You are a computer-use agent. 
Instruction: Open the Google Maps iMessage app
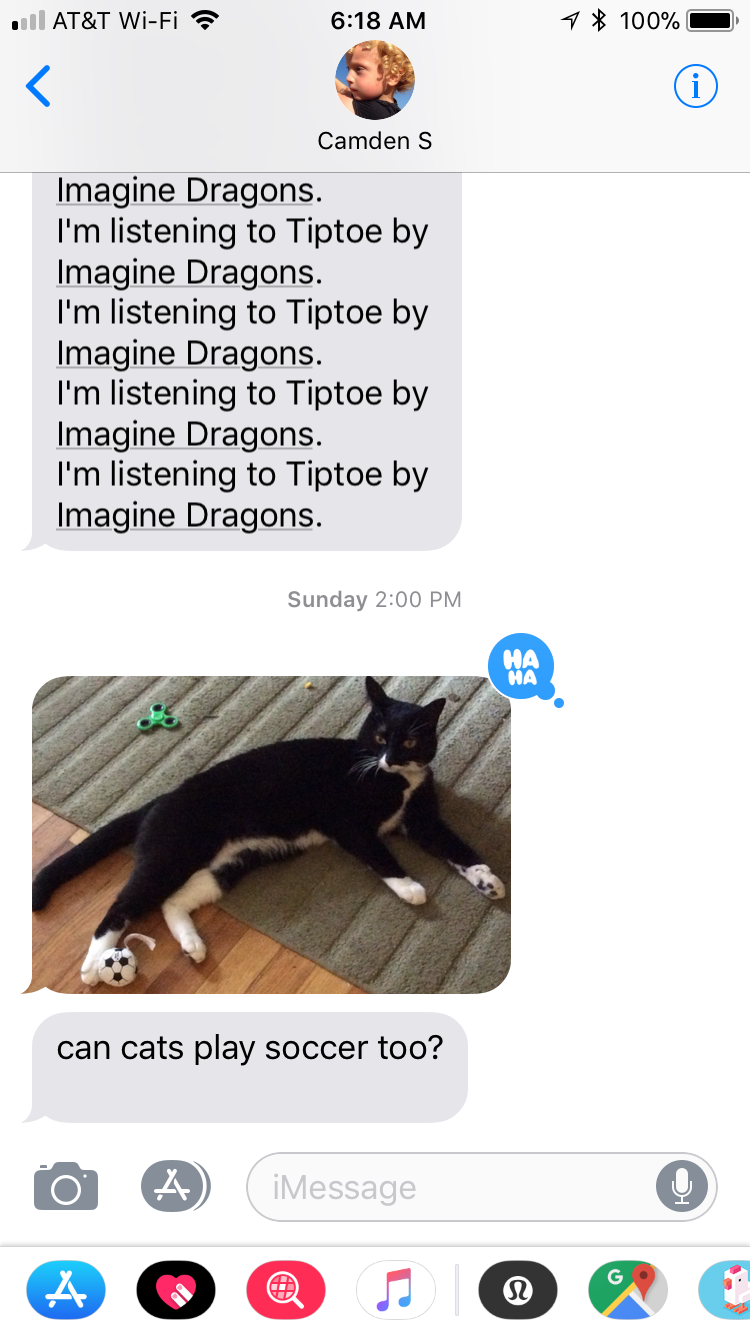click(x=628, y=1289)
